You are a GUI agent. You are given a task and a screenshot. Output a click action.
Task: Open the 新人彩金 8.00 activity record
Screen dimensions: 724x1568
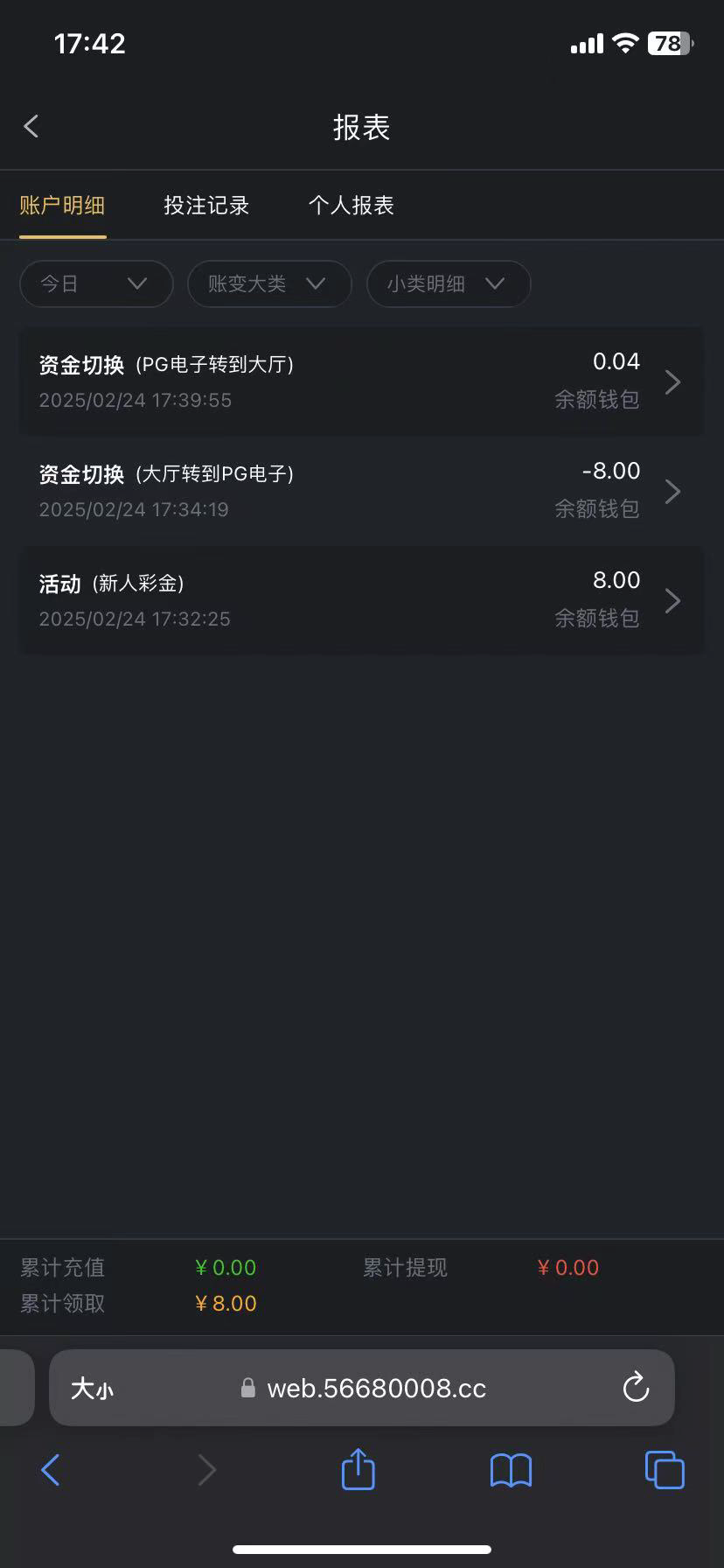(361, 600)
